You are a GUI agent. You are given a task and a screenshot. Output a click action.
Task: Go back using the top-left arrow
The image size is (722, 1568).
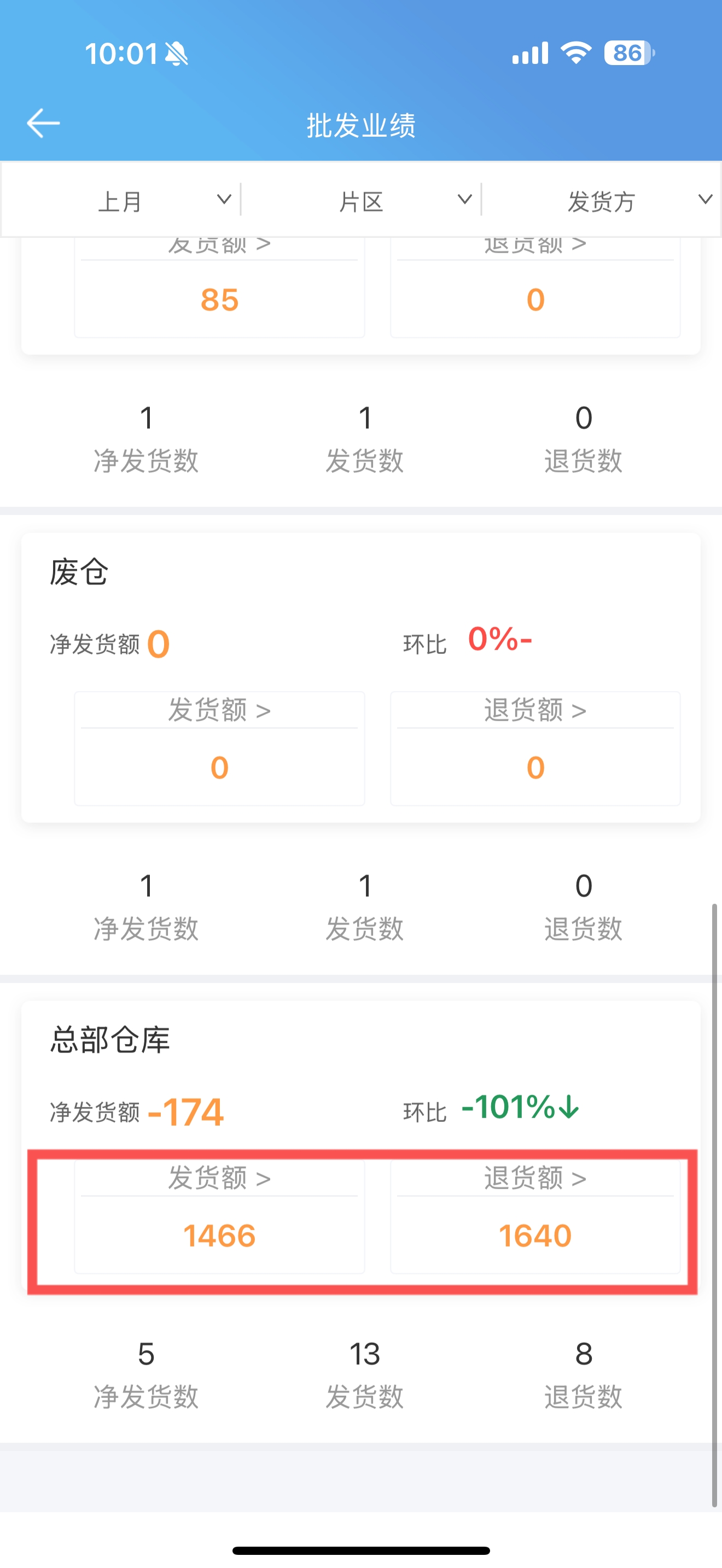tap(43, 123)
